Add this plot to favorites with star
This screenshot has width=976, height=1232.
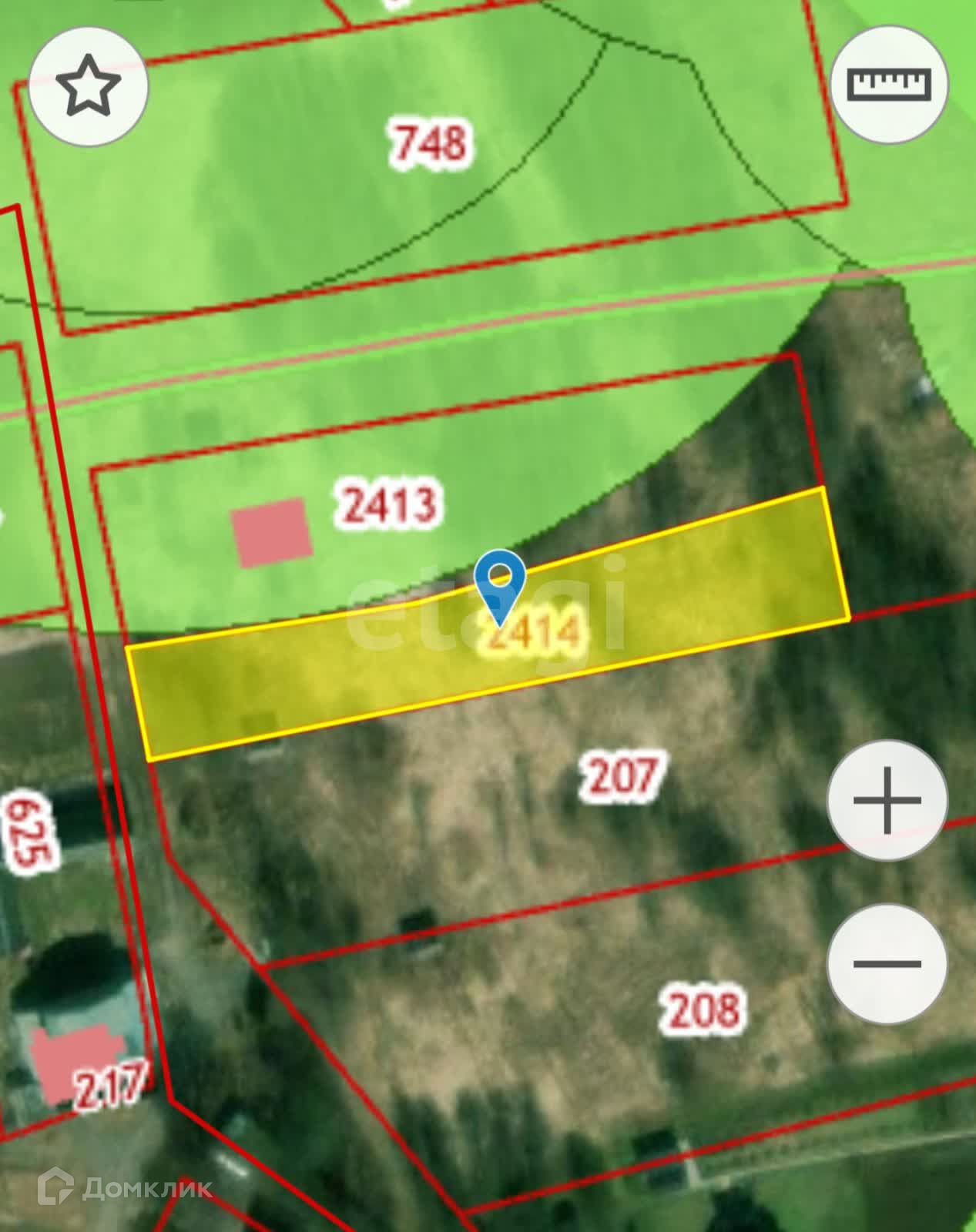[89, 85]
